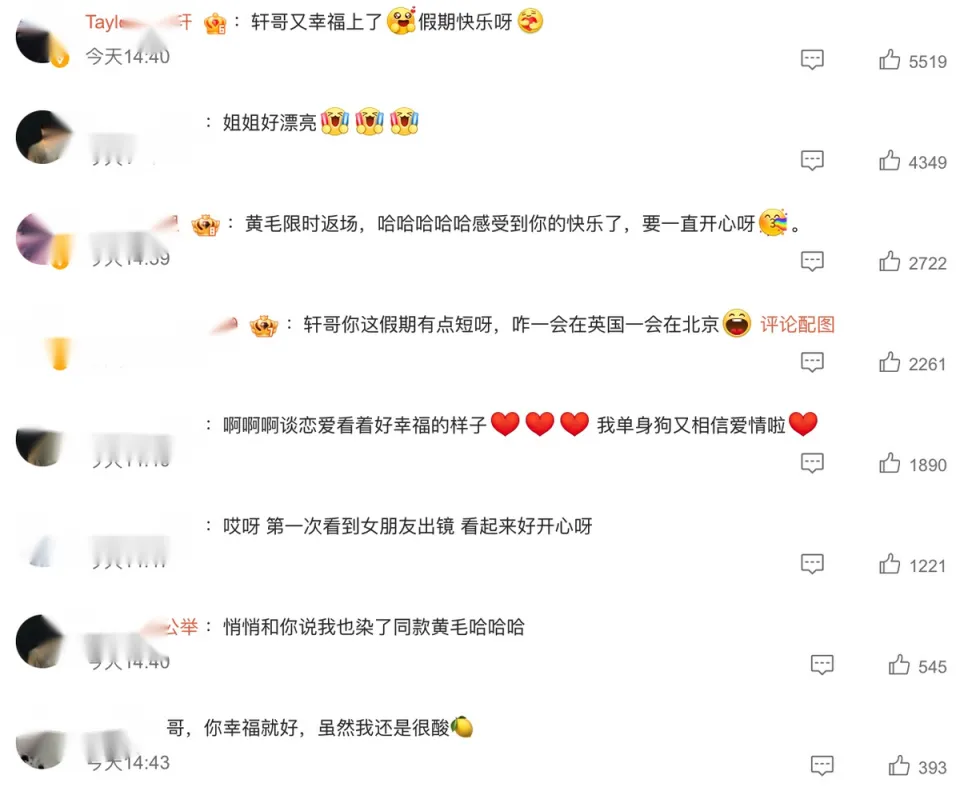Reply to the comment '姐姐好漂亮'

coord(812,160)
